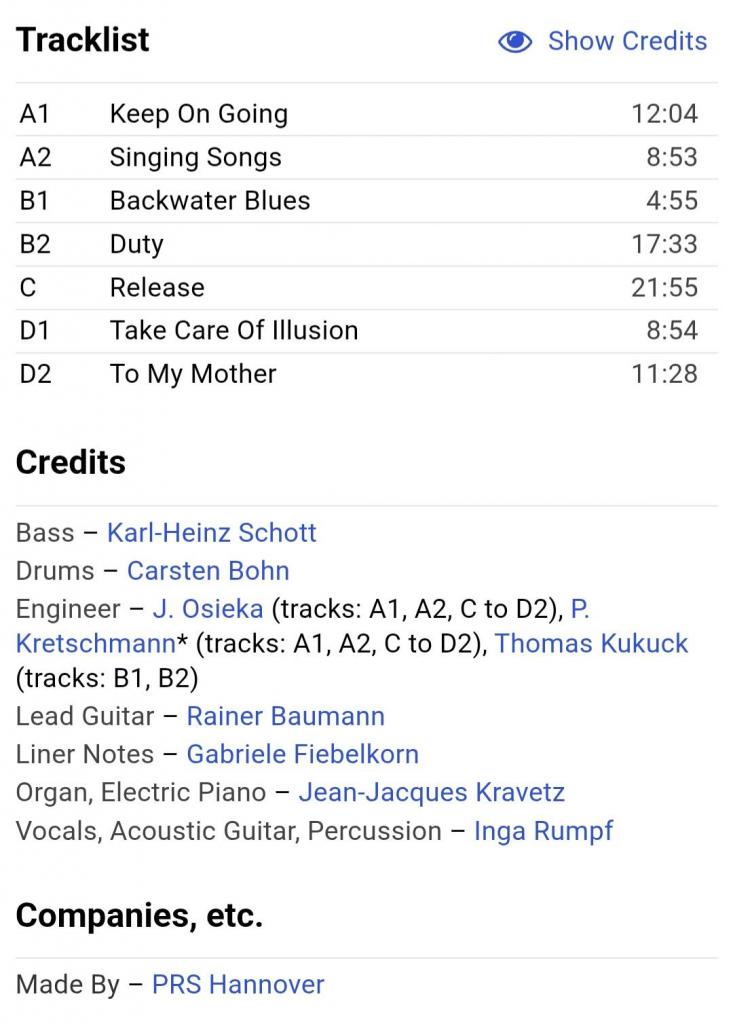The image size is (733, 1024).
Task: Open Carsten Bohn's page
Action: click(208, 571)
